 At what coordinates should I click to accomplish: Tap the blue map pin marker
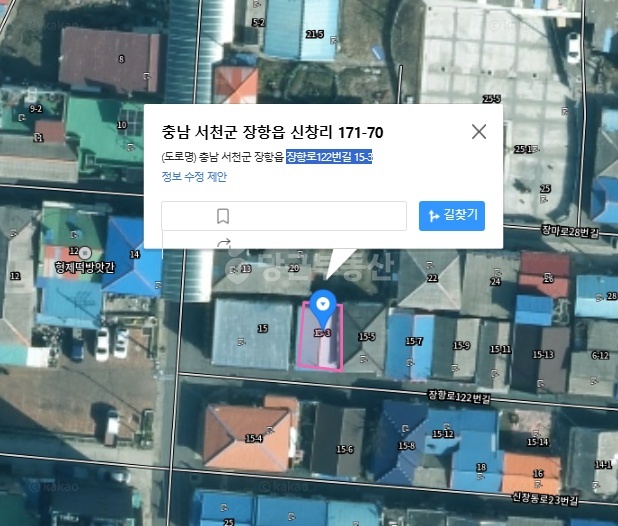(323, 304)
